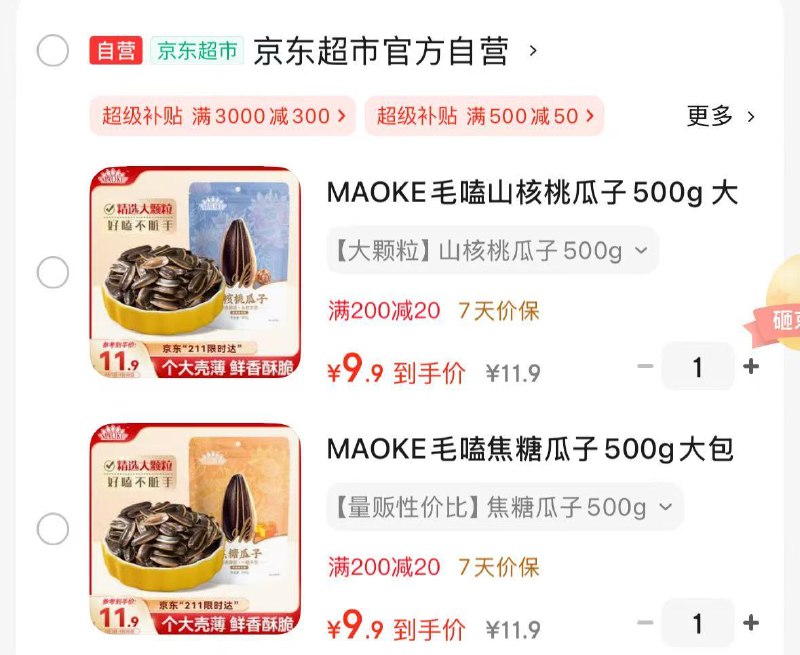Select all items from 京东超市官方自营 store
This screenshot has width=800, height=655.
click(x=53, y=50)
